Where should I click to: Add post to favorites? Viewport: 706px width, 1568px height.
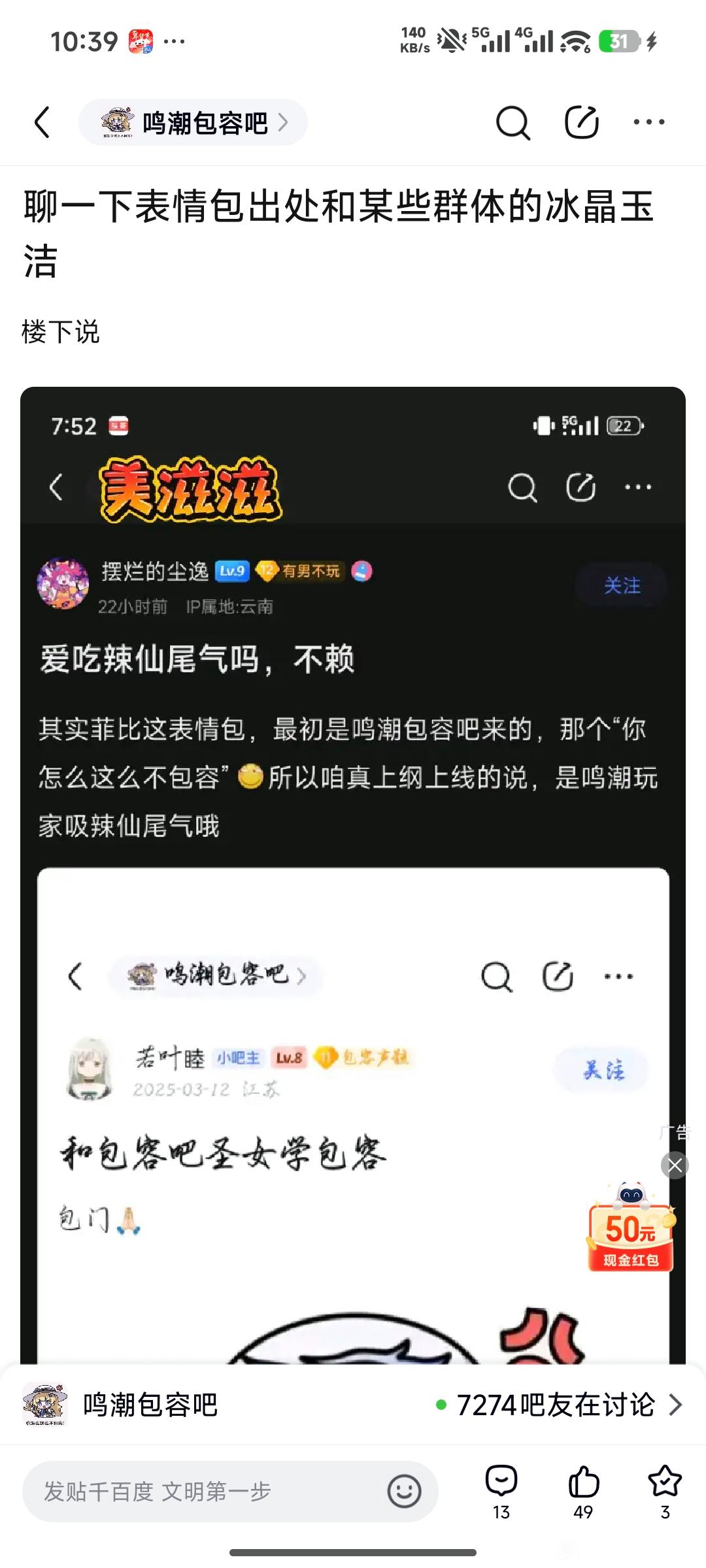click(x=665, y=1492)
